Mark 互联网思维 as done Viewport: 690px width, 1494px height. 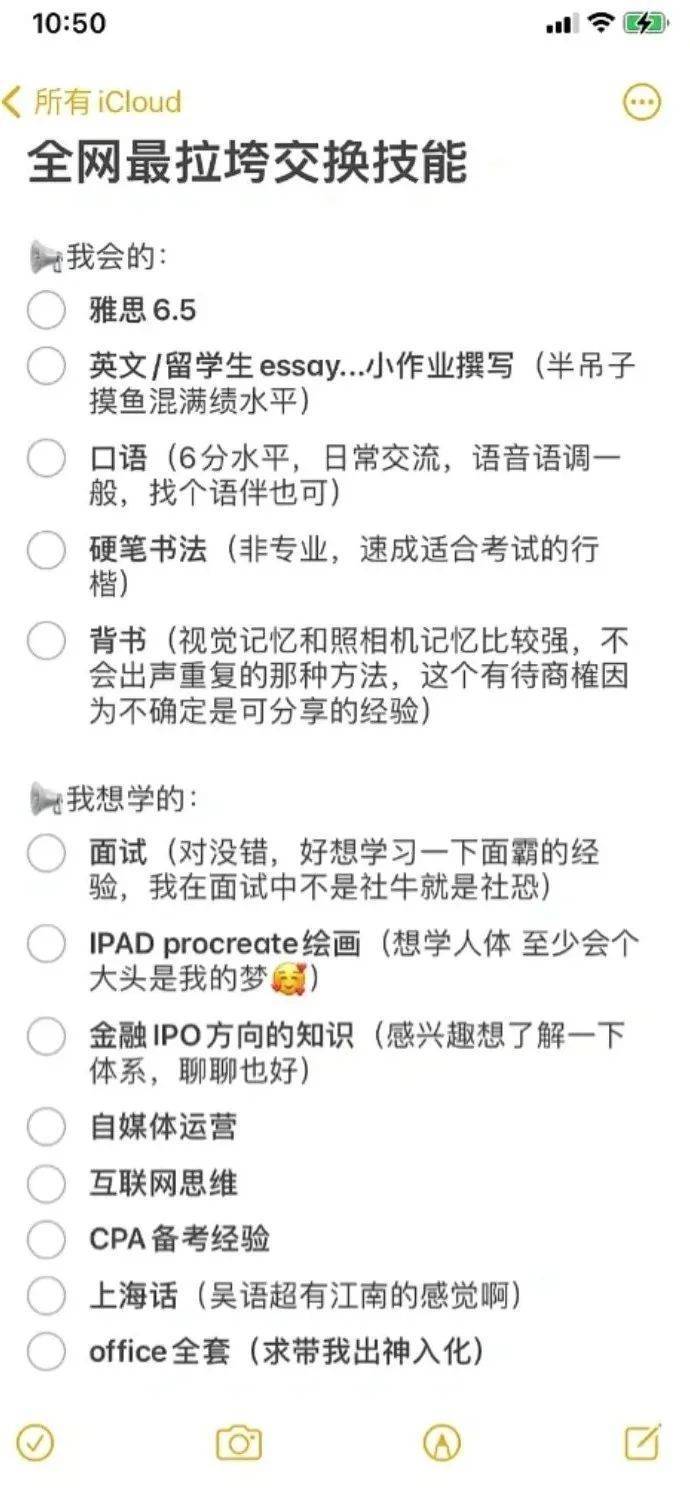point(46,1184)
